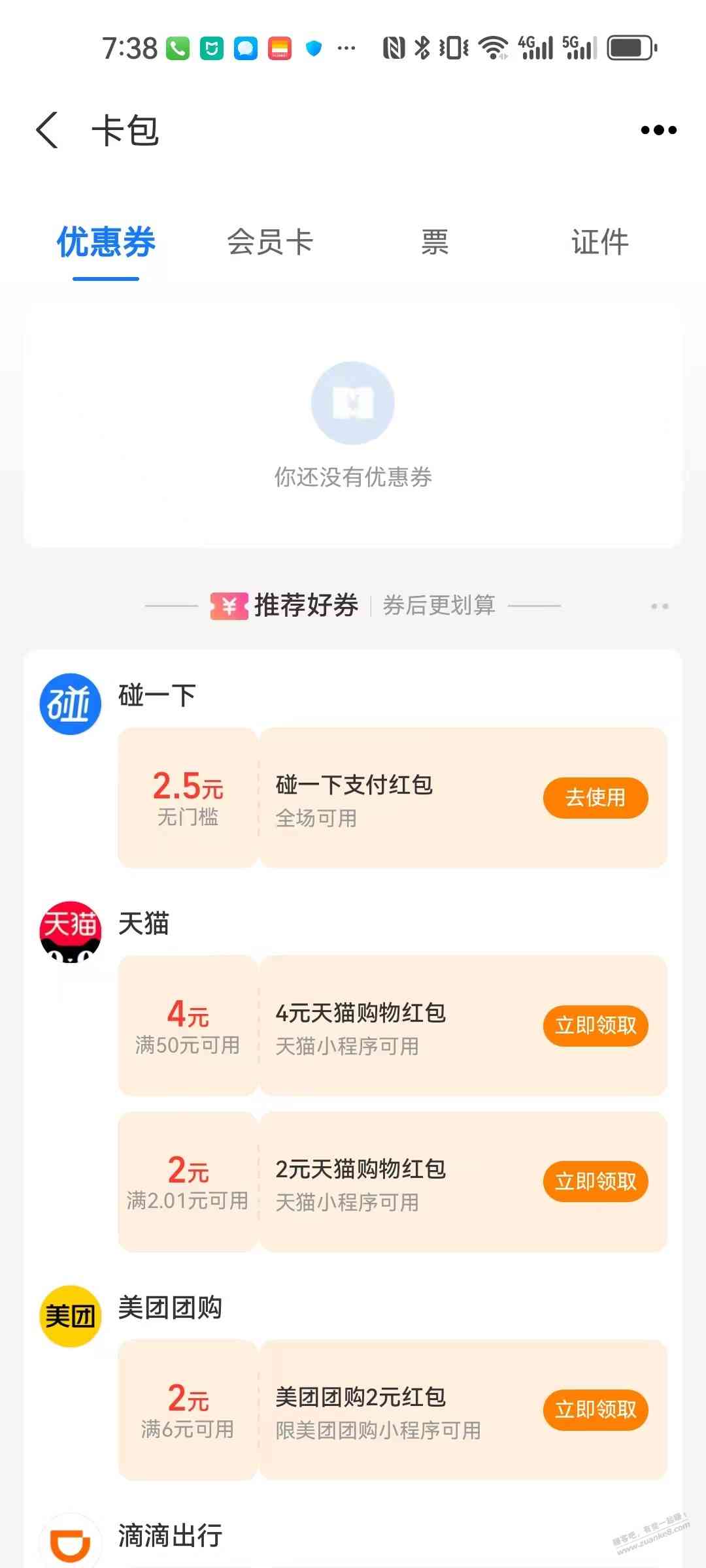706x1568 pixels.
Task: Open the 碰一下 merchant header
Action: 157,696
